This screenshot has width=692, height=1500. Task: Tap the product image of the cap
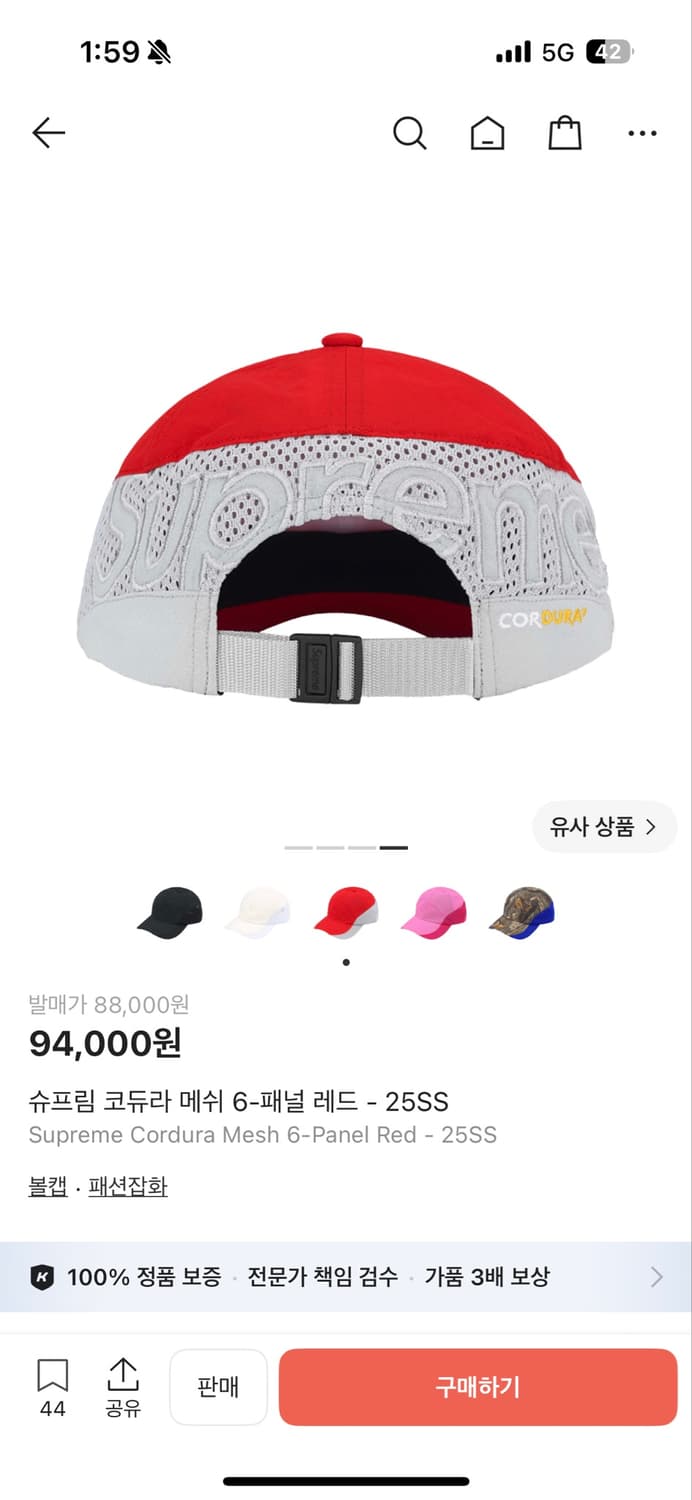tap(346, 518)
